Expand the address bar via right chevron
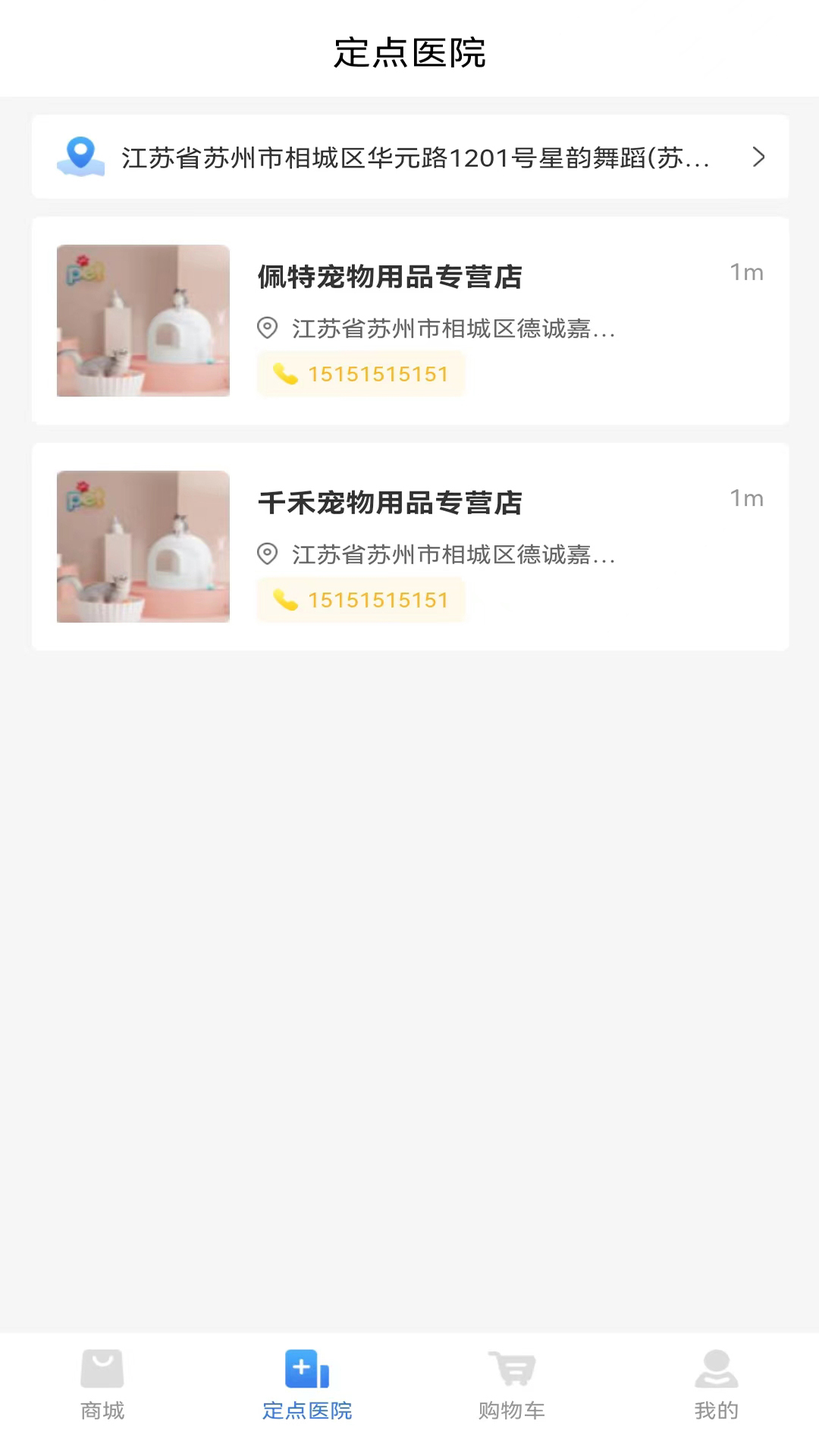This screenshot has width=819, height=1456. [x=758, y=157]
